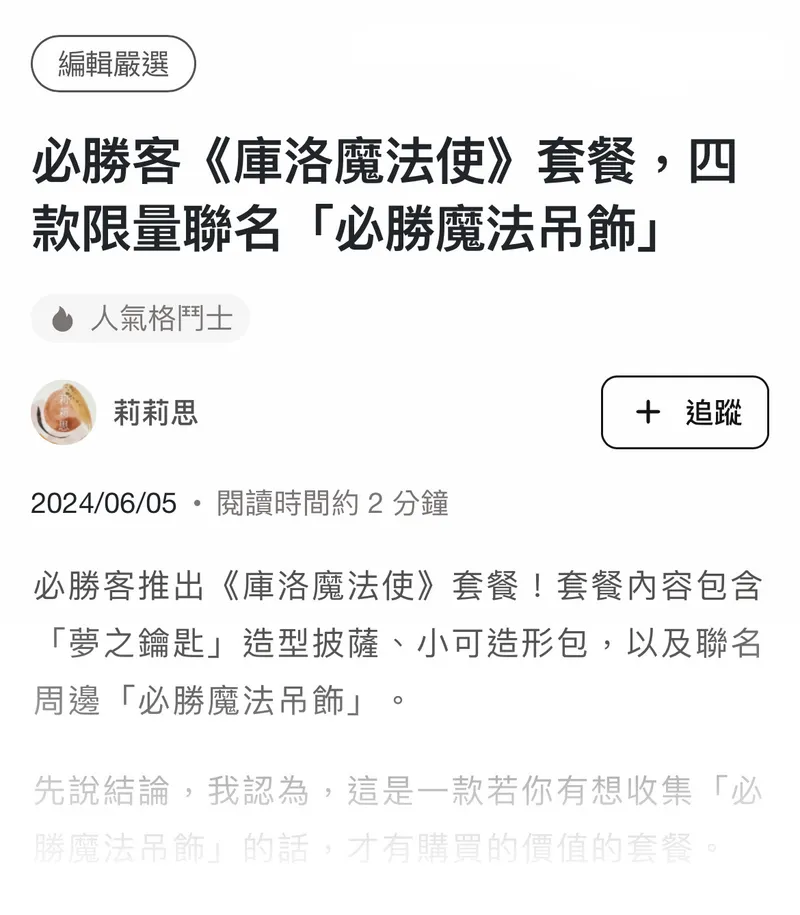
Task: Follow author with 追蹤 button
Action: point(685,412)
